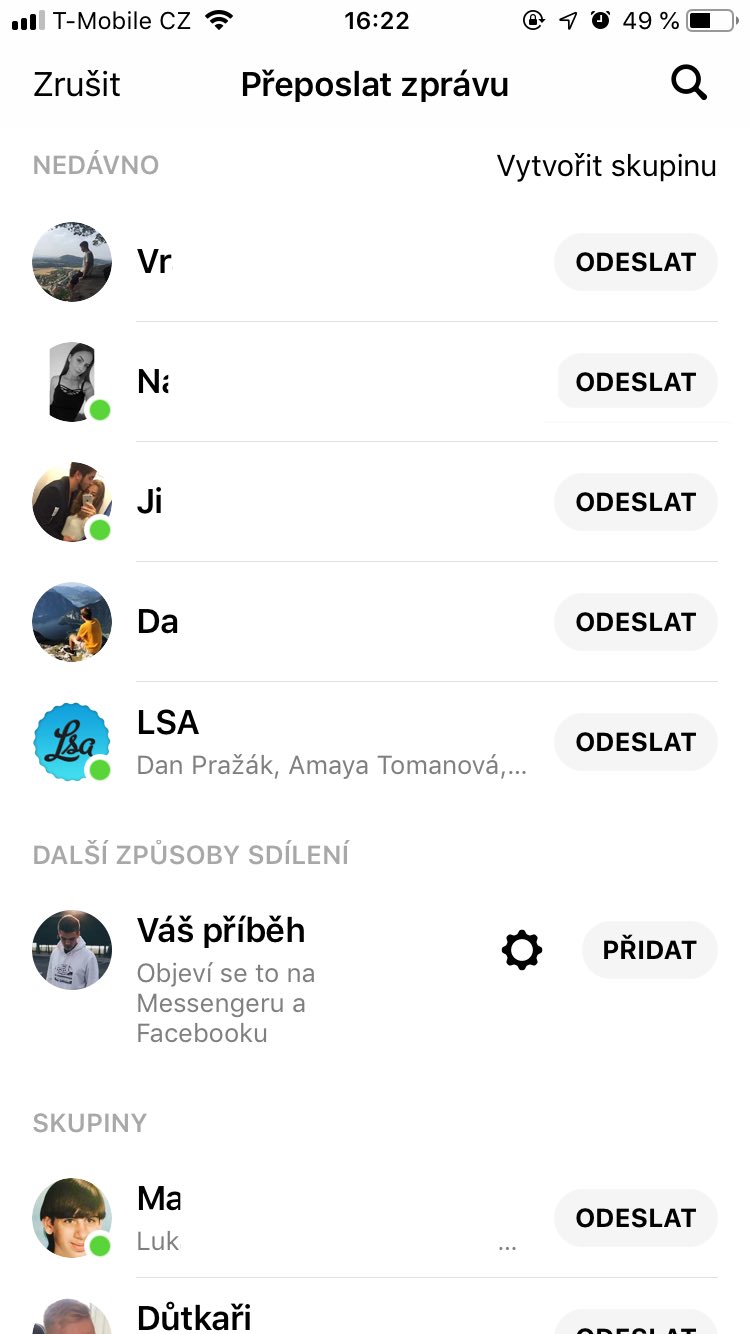Send message to the LSA group
750x1334 pixels.
point(636,742)
